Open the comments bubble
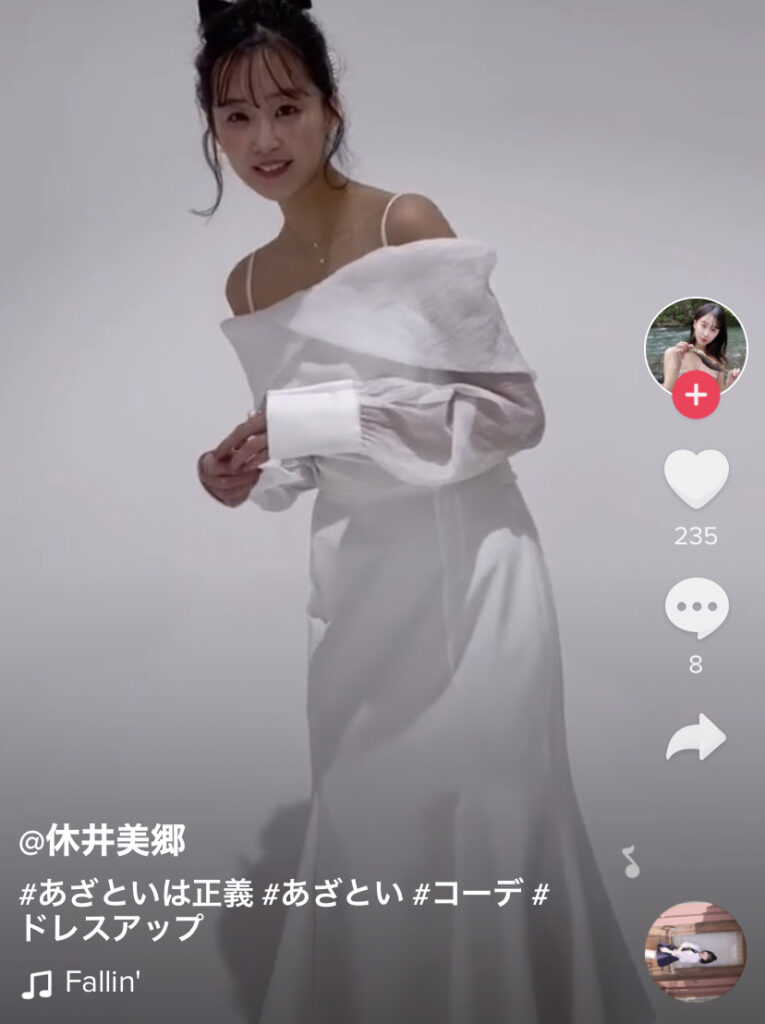Viewport: 765px width, 1024px height. click(x=696, y=608)
